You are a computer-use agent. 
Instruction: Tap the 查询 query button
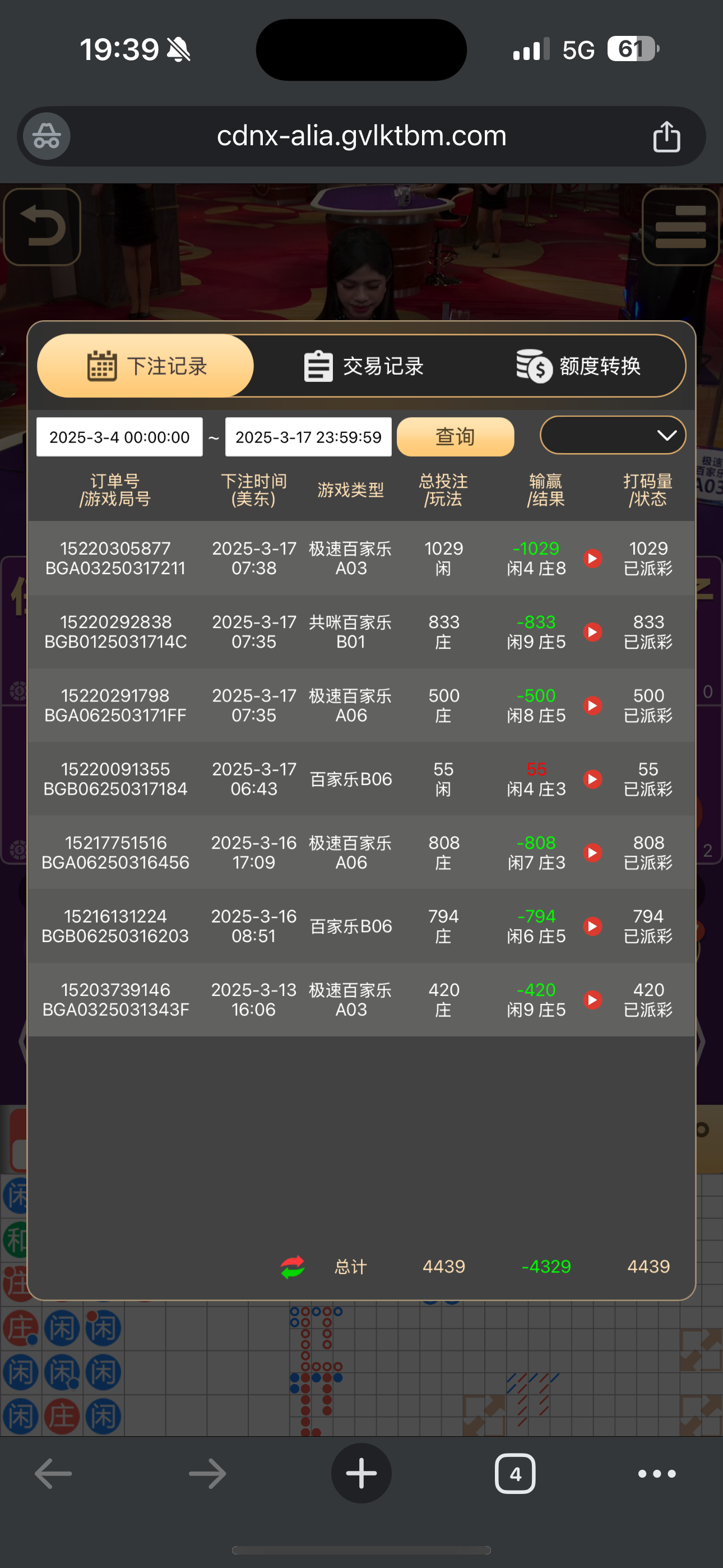(455, 437)
